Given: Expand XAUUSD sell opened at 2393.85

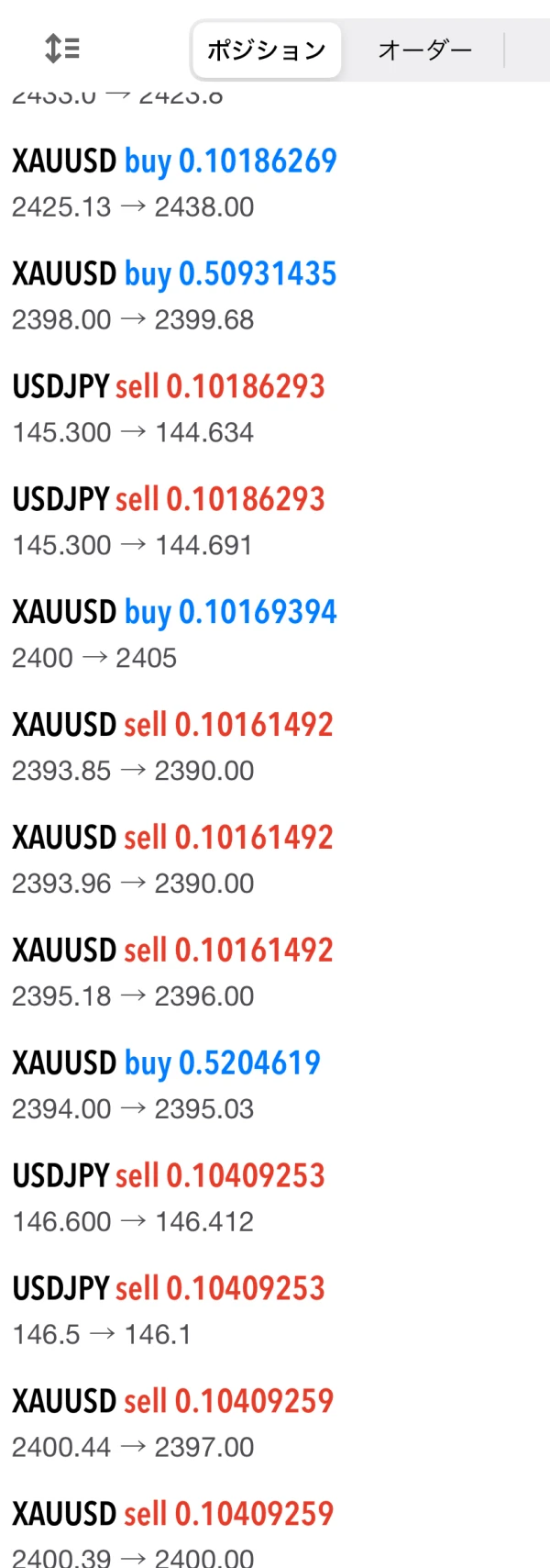Looking at the screenshot, I should 172,747.
